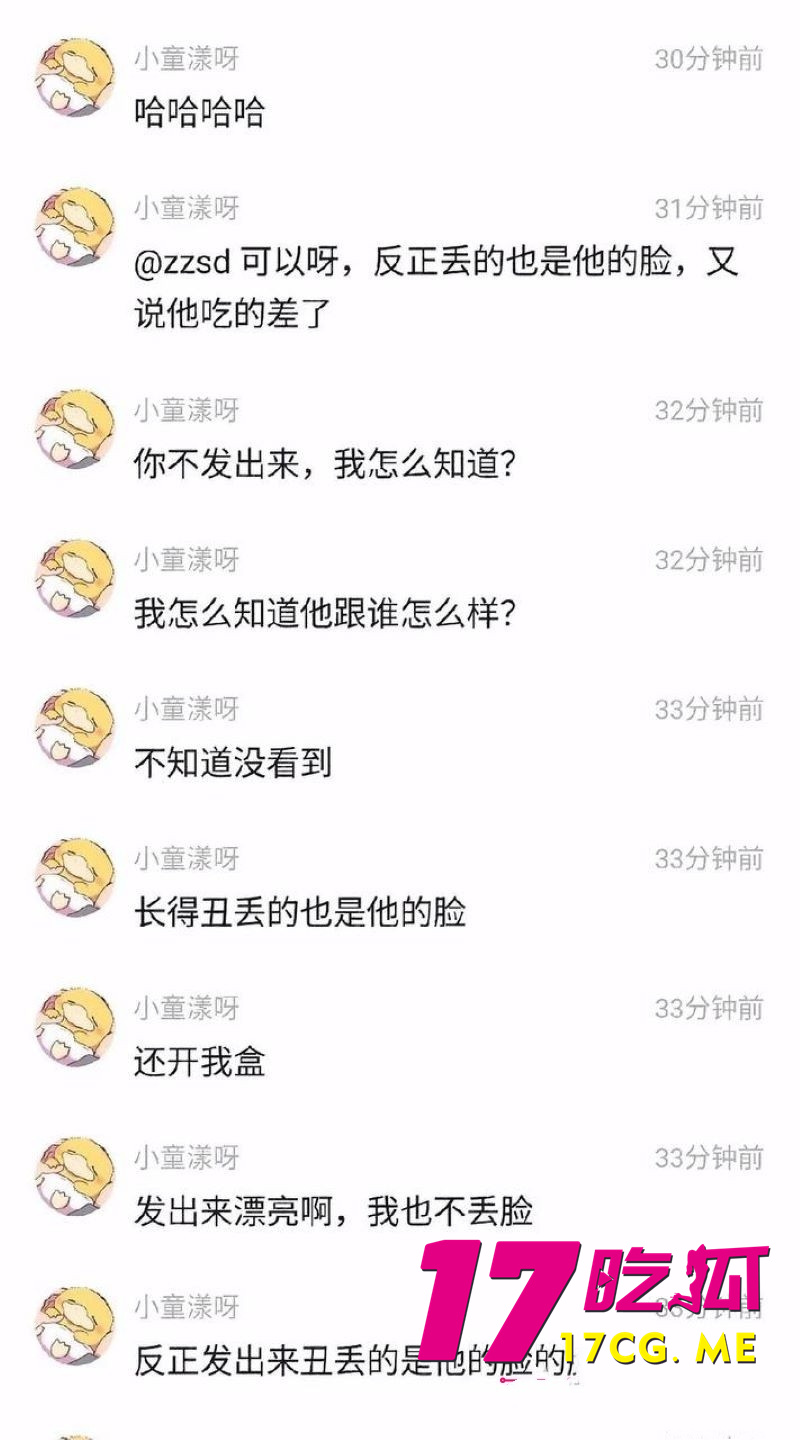This screenshot has height=1440, width=800.
Task: Click the avatar next to the first 哈哈哈哈 message
Action: click(x=72, y=75)
